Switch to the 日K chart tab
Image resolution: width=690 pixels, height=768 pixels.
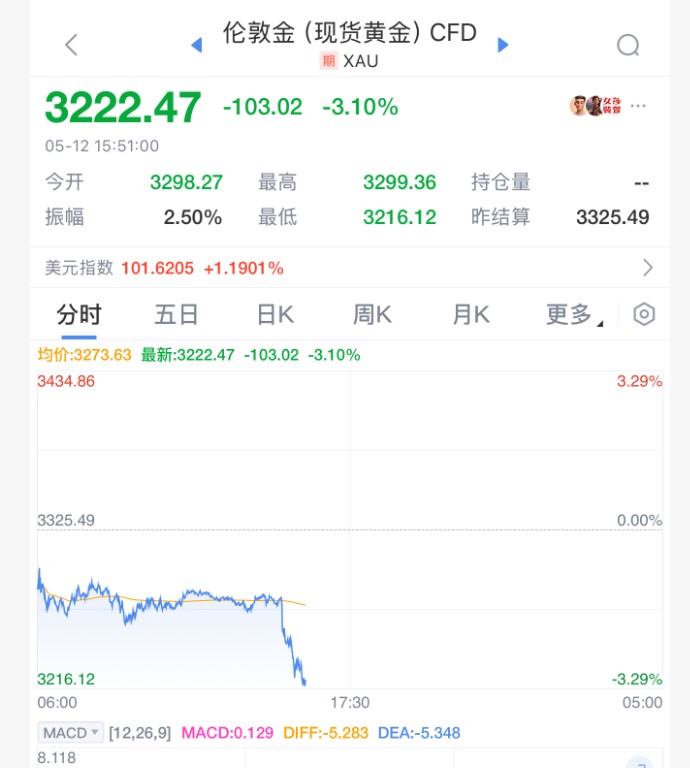pyautogui.click(x=275, y=315)
